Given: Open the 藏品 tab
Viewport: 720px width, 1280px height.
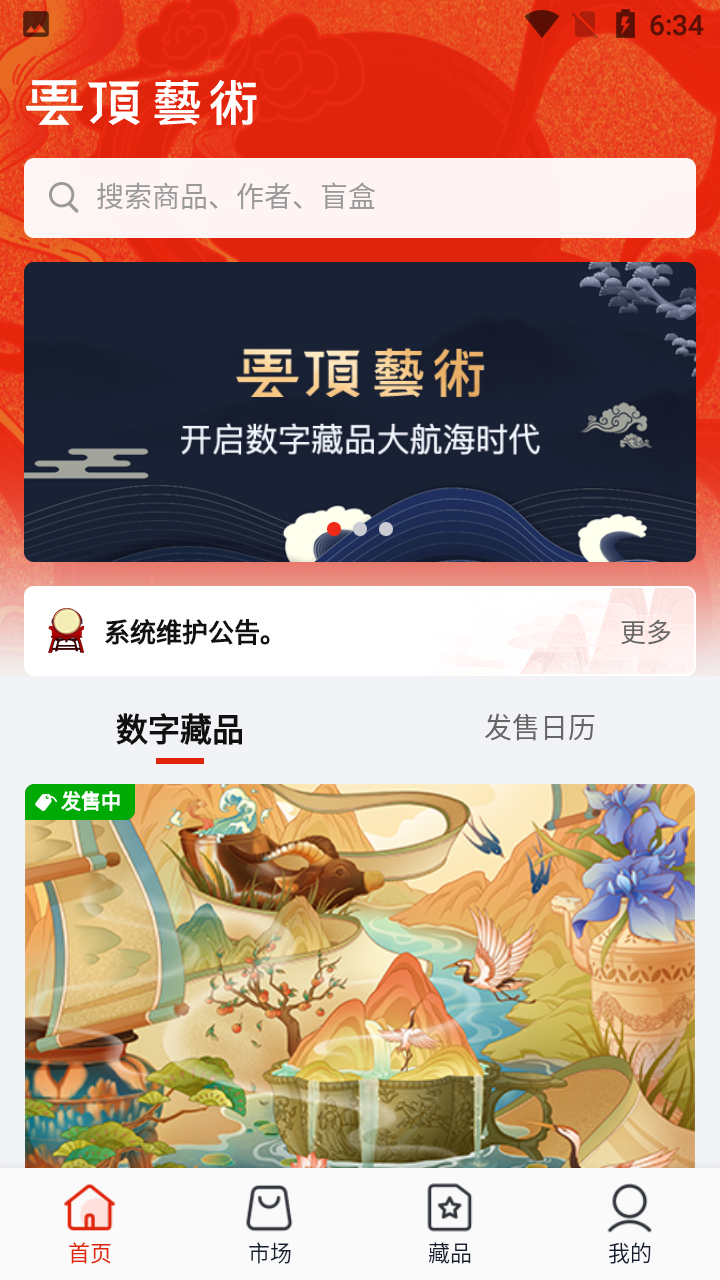Looking at the screenshot, I should pyautogui.click(x=450, y=1224).
